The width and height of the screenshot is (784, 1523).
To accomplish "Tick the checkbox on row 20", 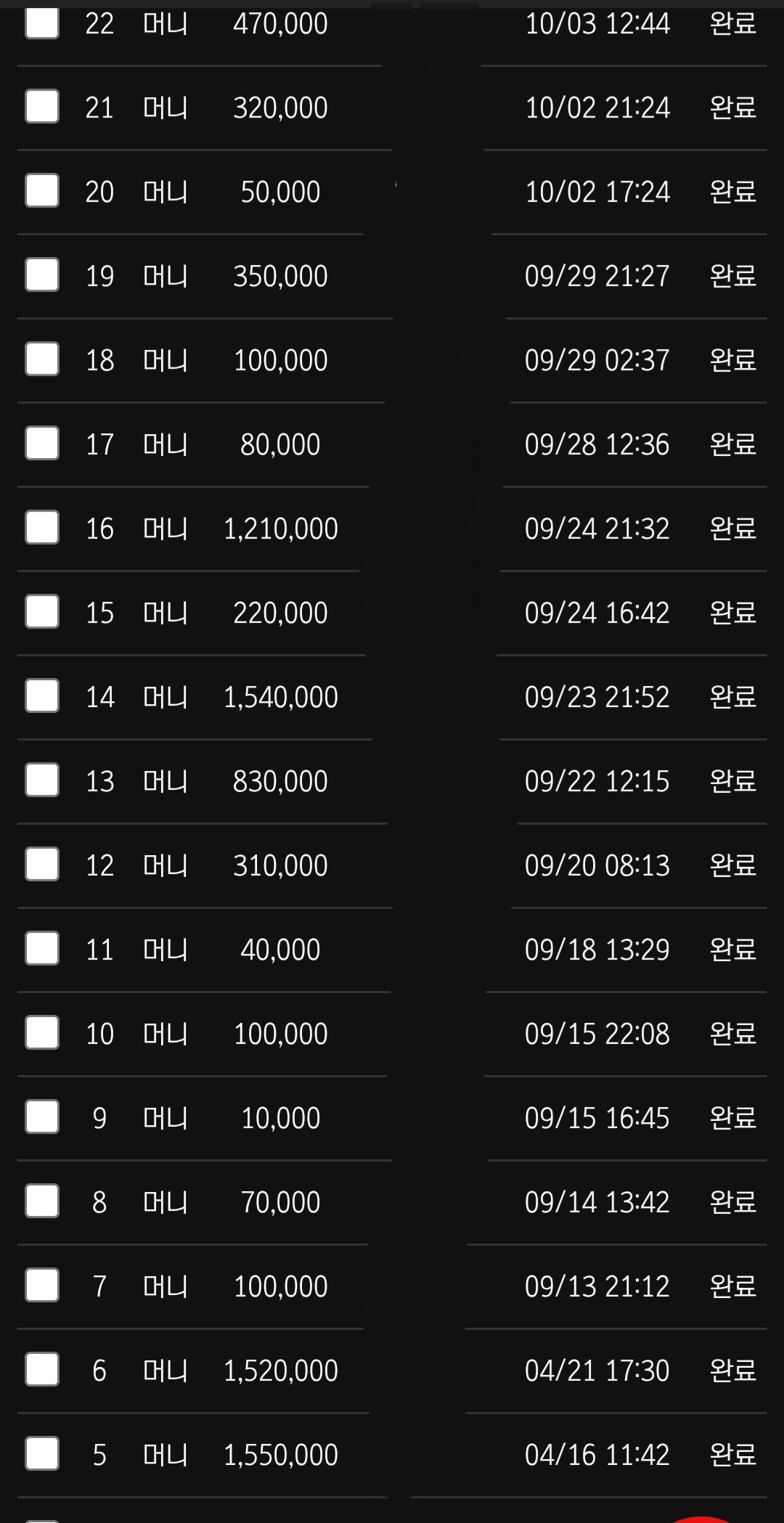I will click(42, 191).
